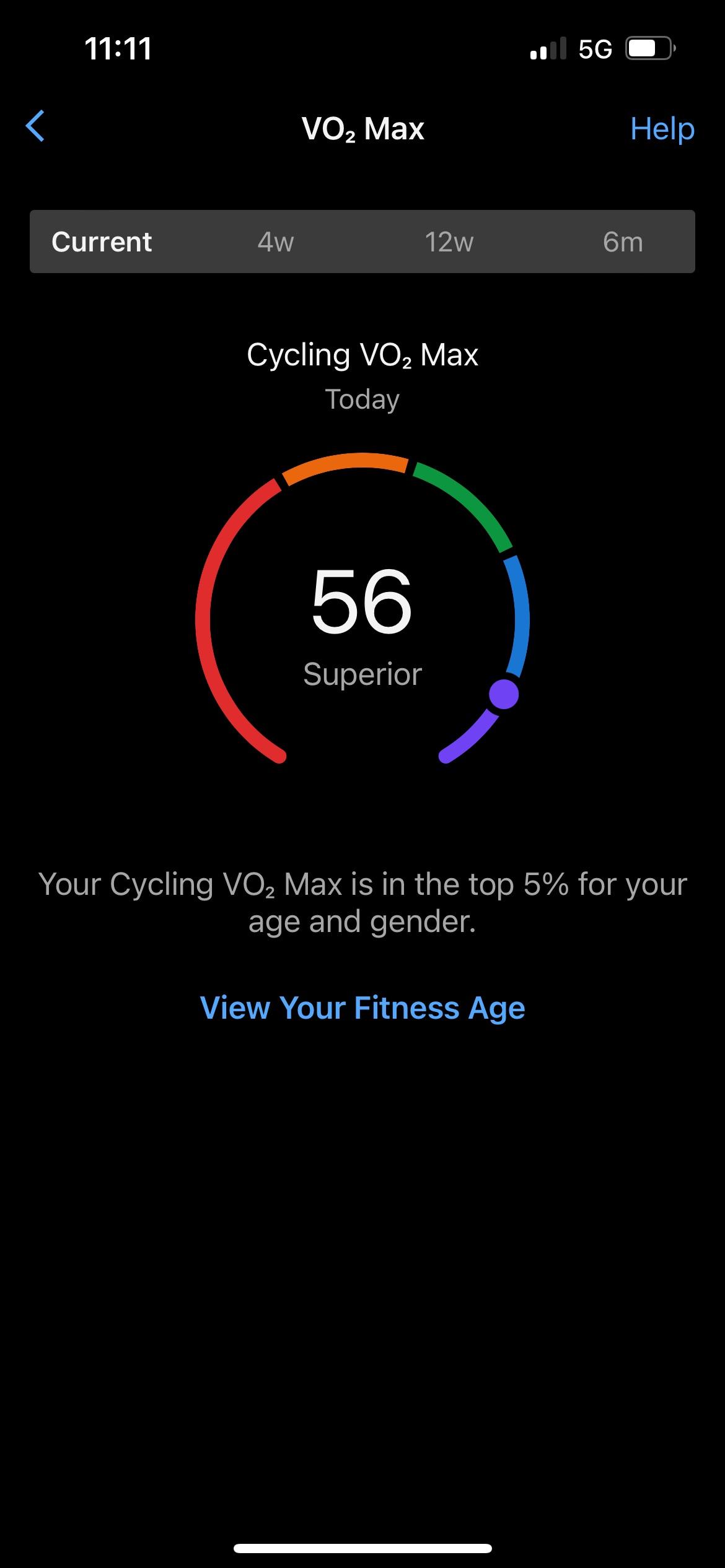The width and height of the screenshot is (725, 1568).
Task: Tap the Superior rating label
Action: 362,674
